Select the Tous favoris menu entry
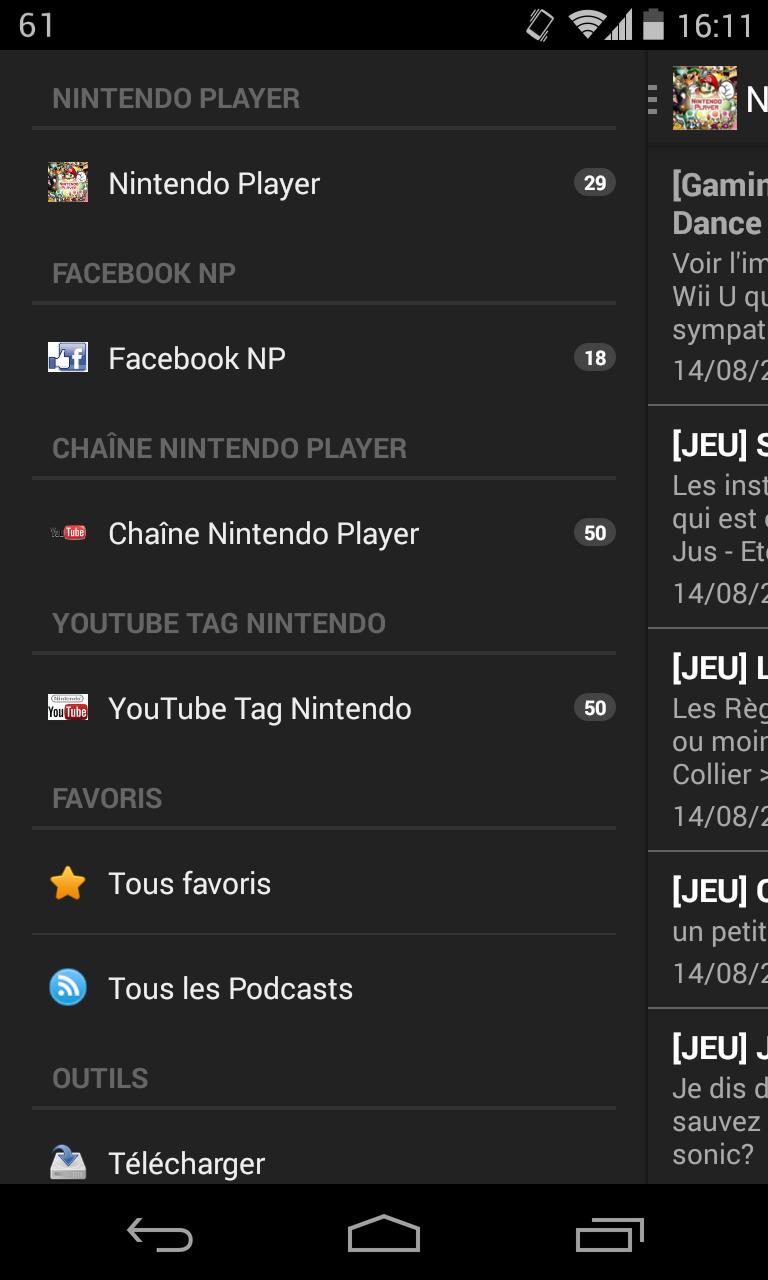The width and height of the screenshot is (768, 1280). (189, 883)
